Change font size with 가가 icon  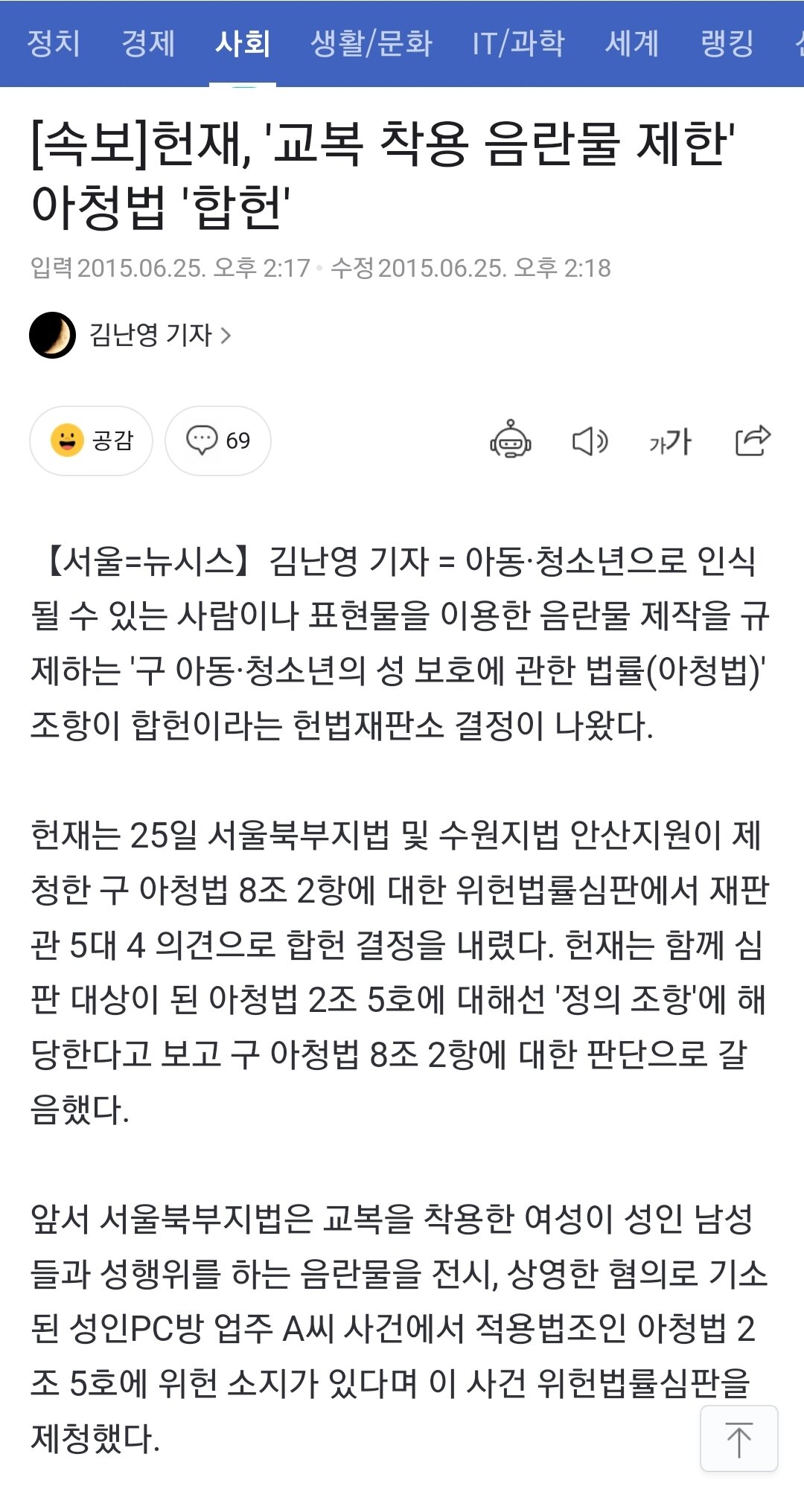670,441
